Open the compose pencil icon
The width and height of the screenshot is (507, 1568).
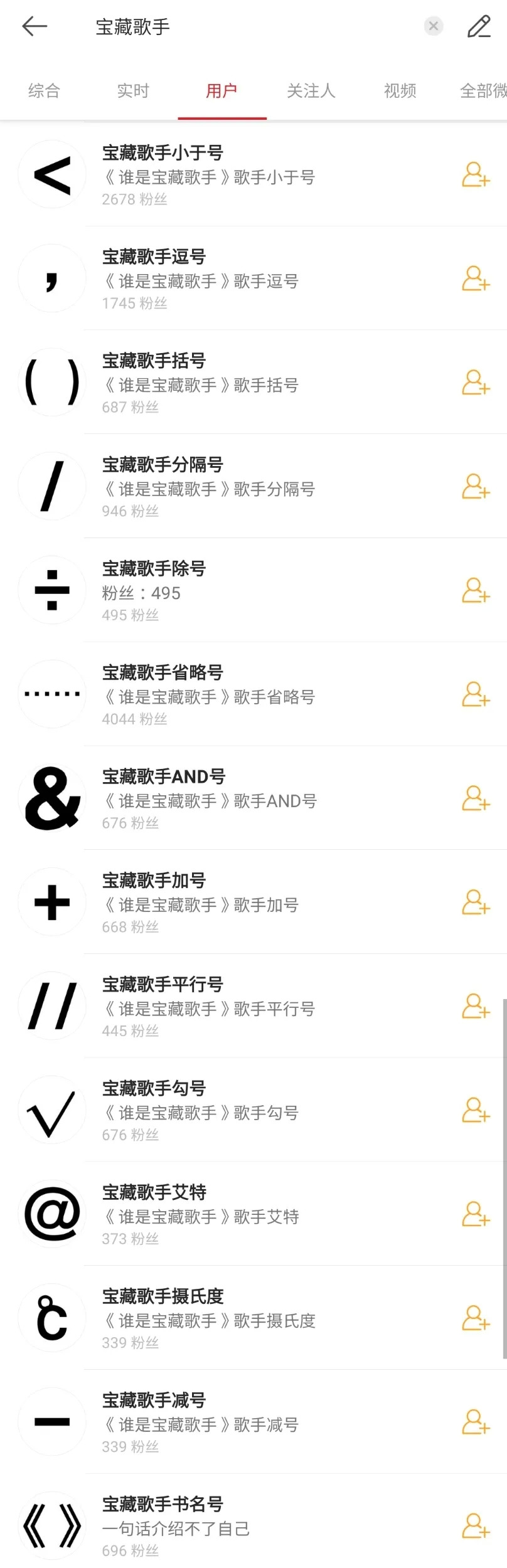point(479,26)
